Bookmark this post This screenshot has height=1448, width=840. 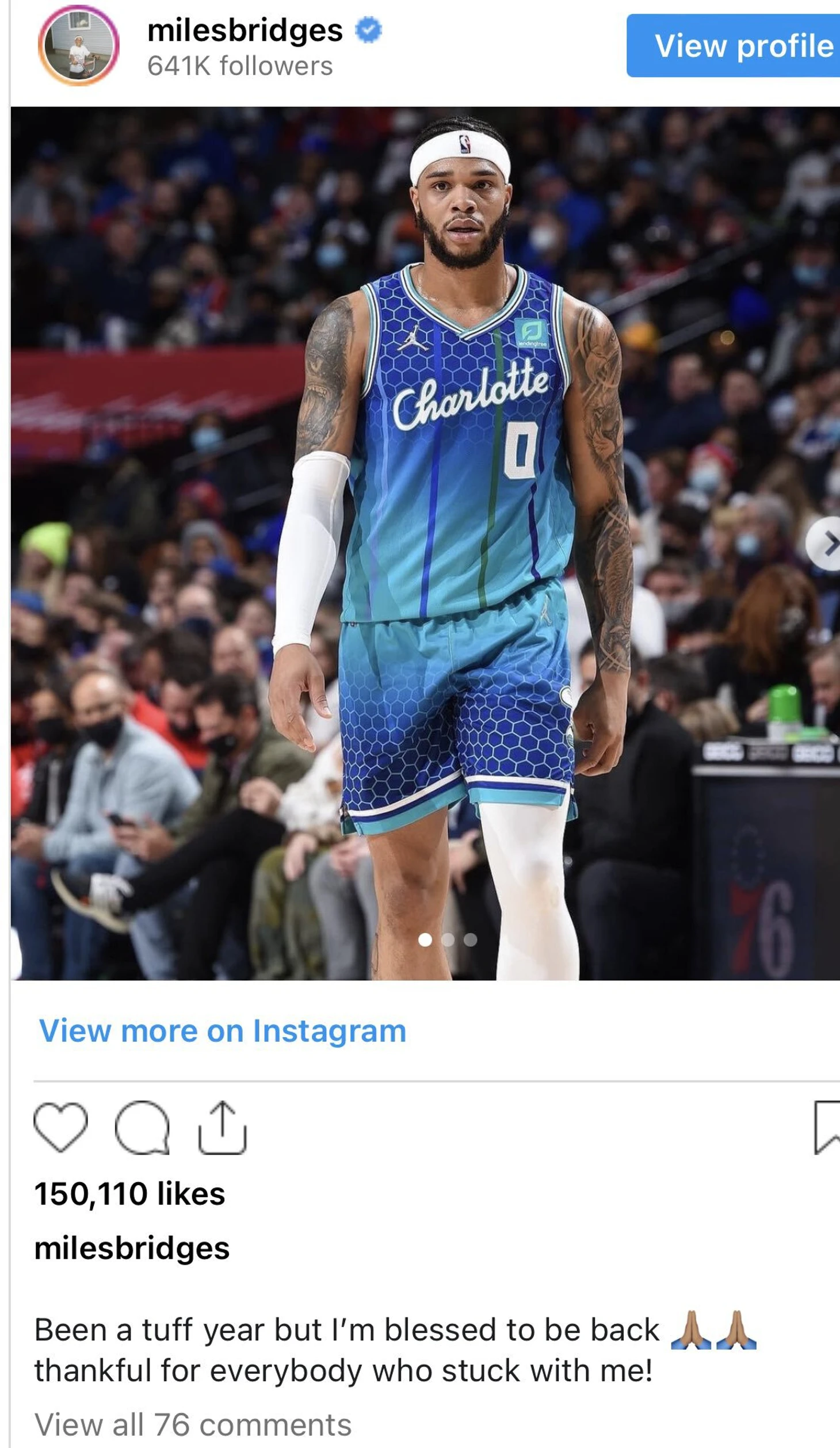click(827, 1128)
